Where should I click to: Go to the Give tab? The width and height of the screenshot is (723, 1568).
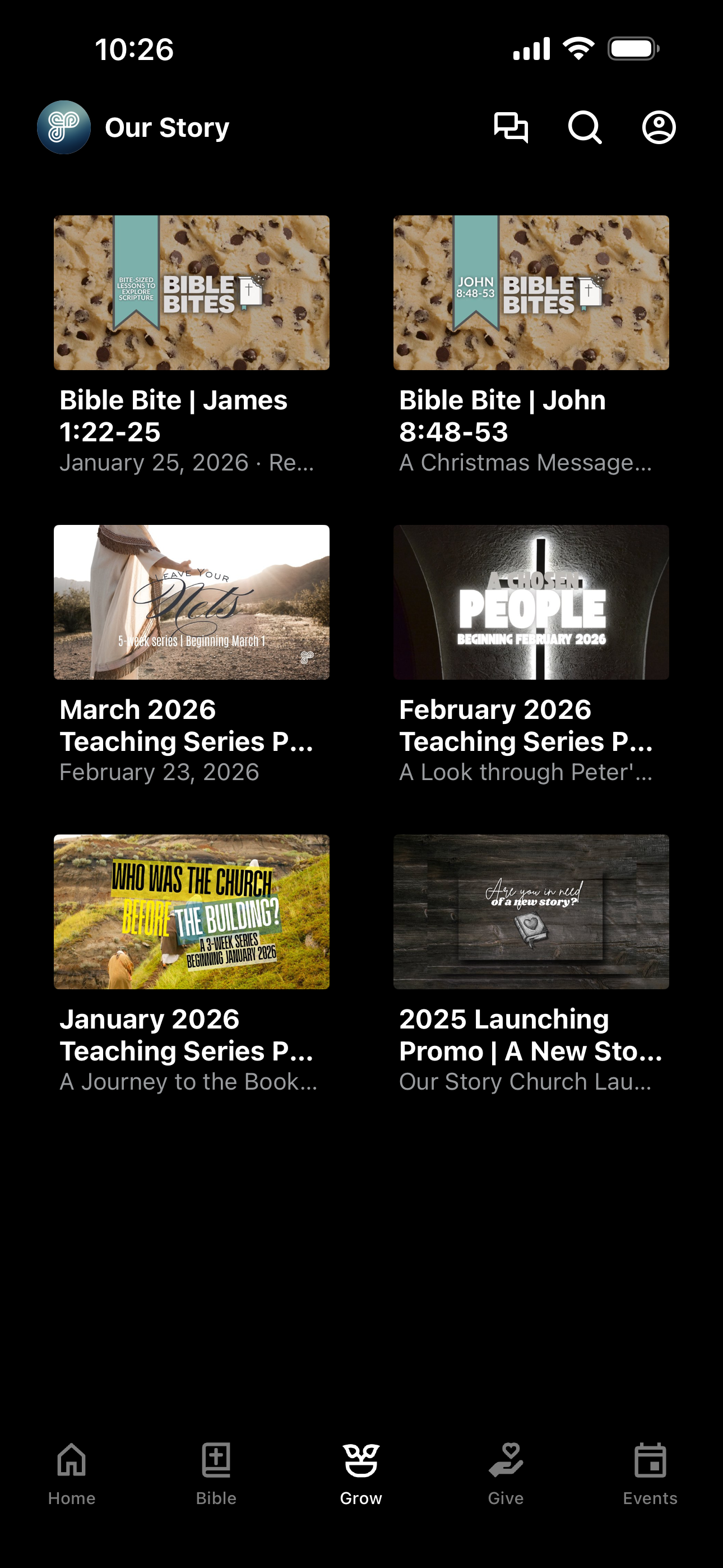tap(506, 1474)
